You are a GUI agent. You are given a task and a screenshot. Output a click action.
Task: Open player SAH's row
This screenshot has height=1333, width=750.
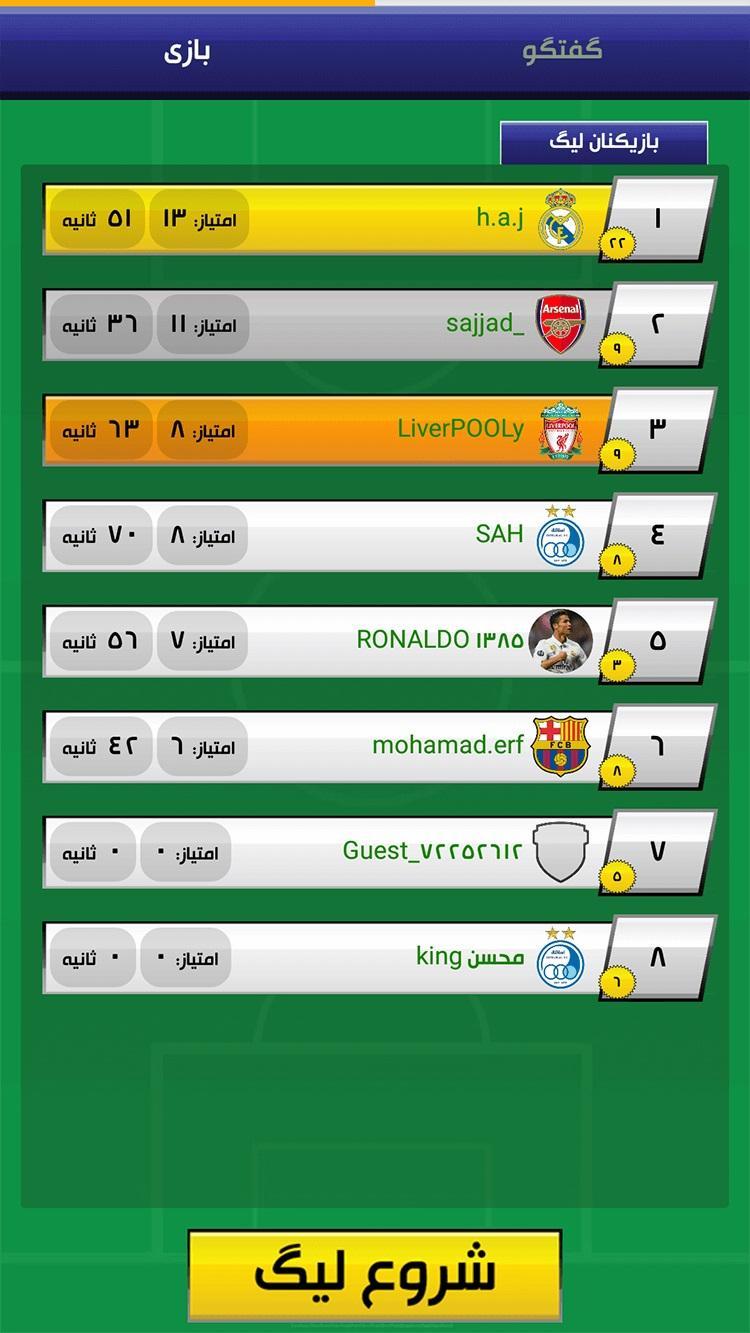pyautogui.click(x=380, y=535)
